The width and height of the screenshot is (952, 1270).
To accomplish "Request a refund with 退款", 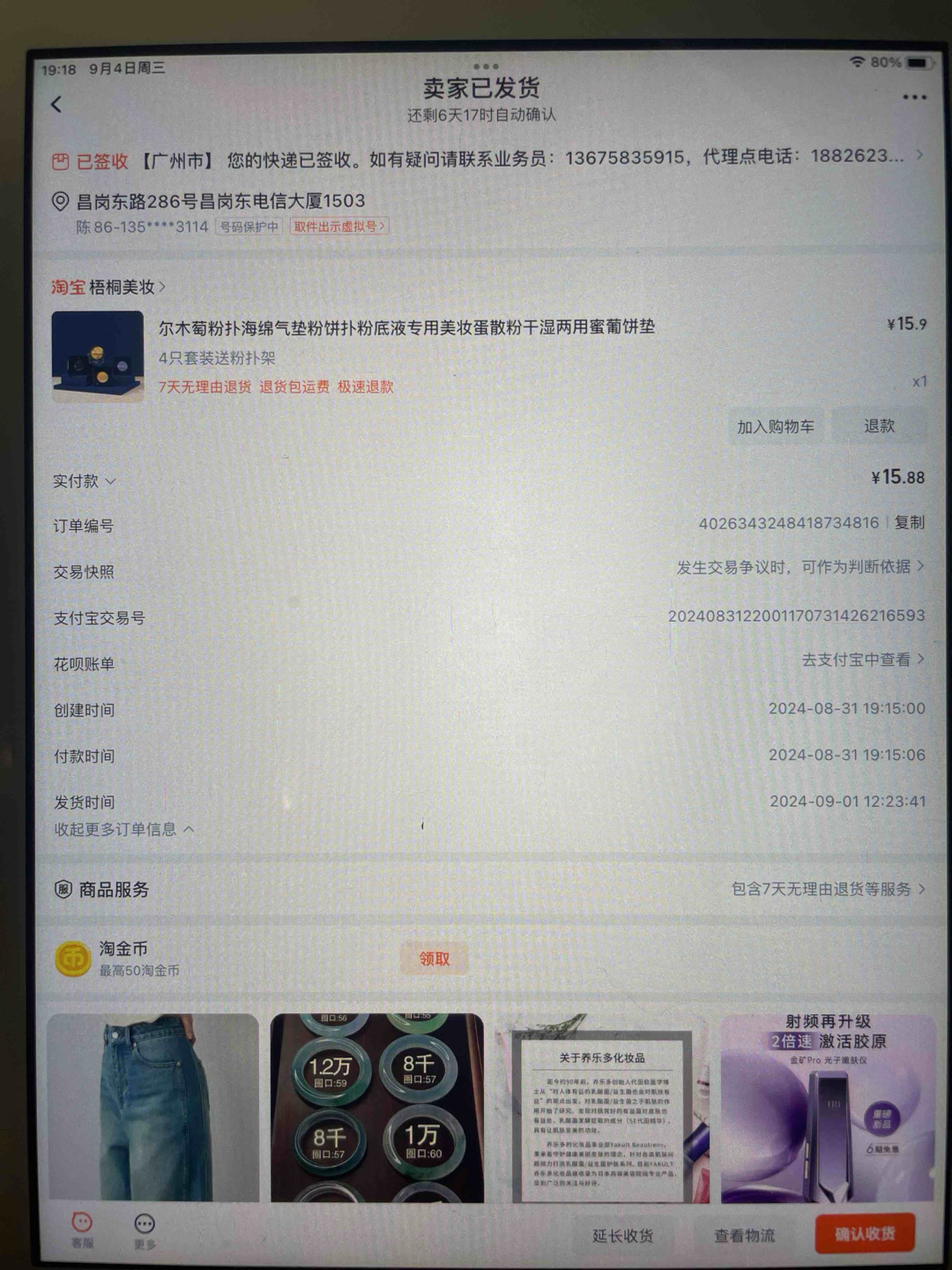I will [879, 426].
